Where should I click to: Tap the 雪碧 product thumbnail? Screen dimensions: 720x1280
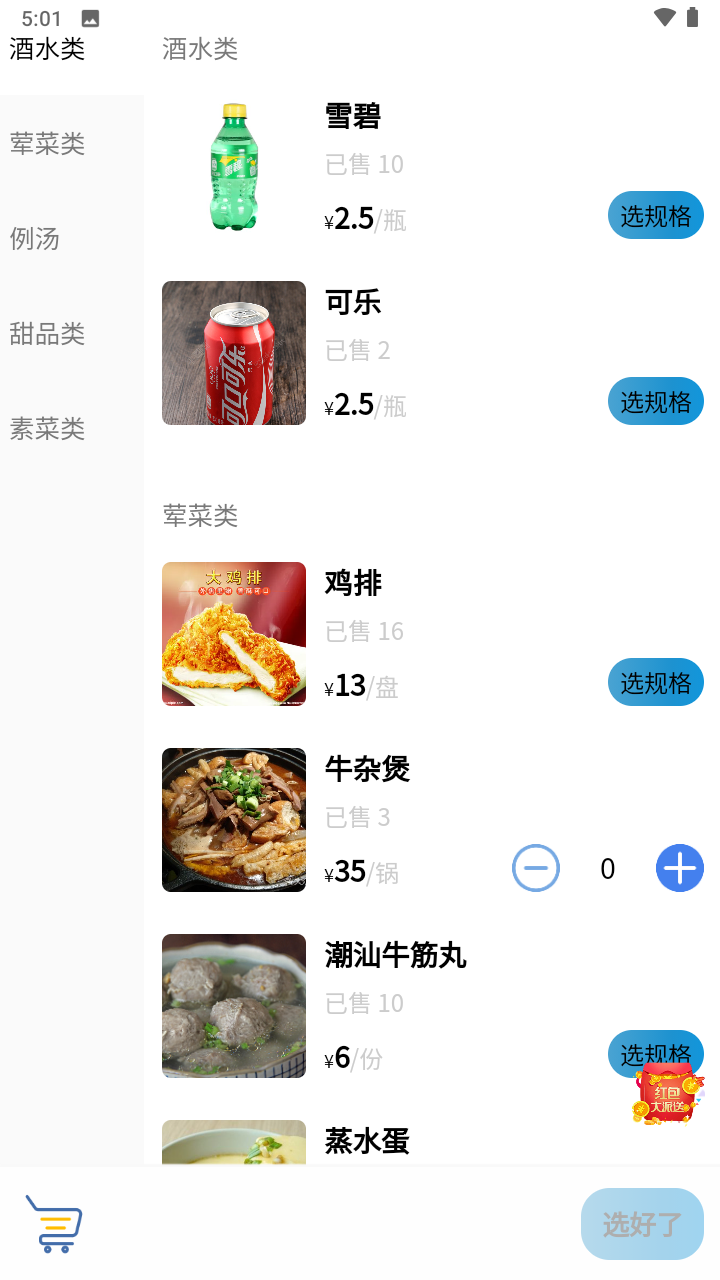[233, 166]
